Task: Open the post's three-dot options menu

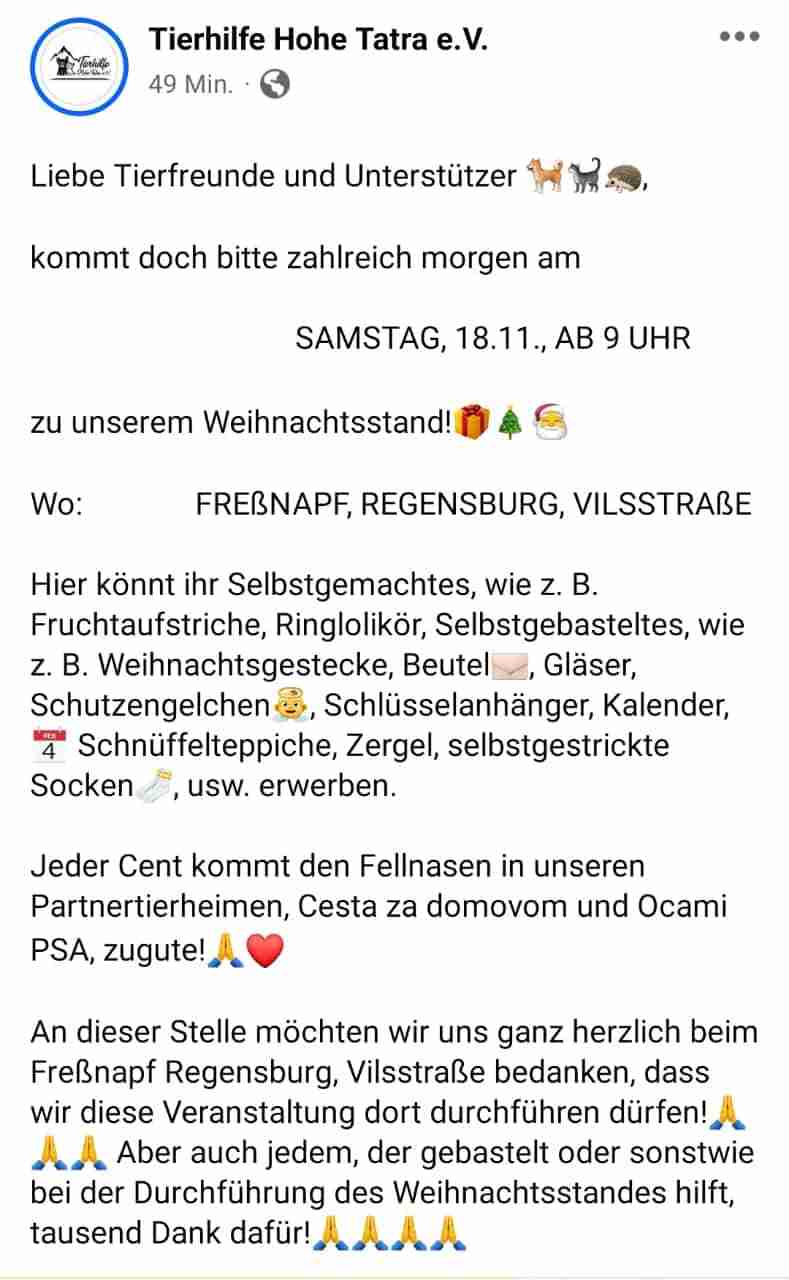Action: [739, 37]
